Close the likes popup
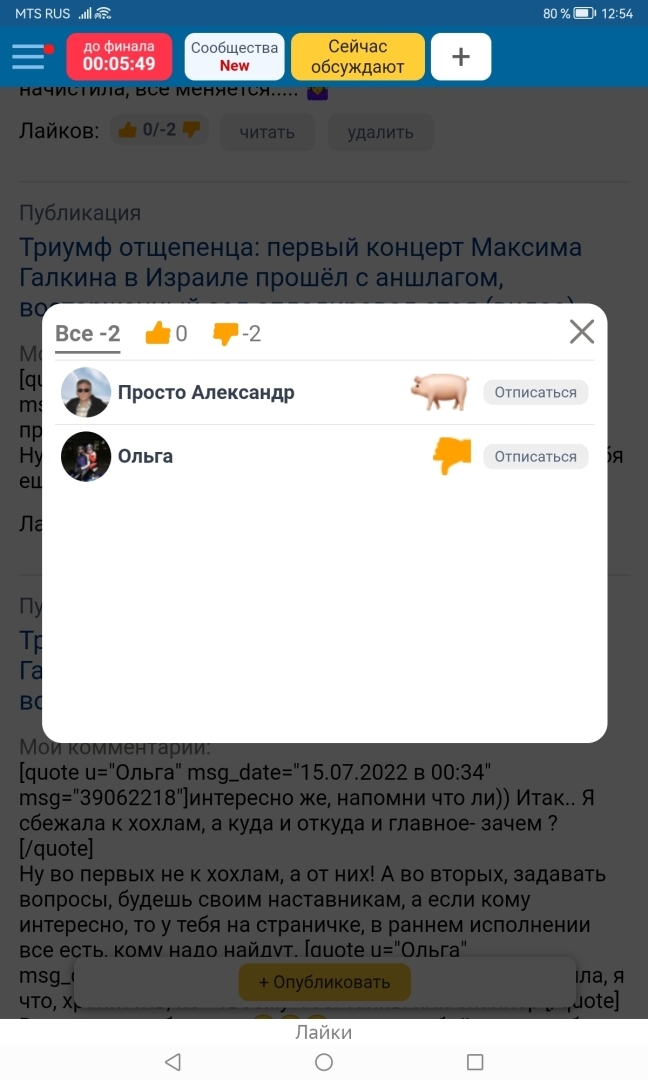The width and height of the screenshot is (648, 1080). (581, 332)
